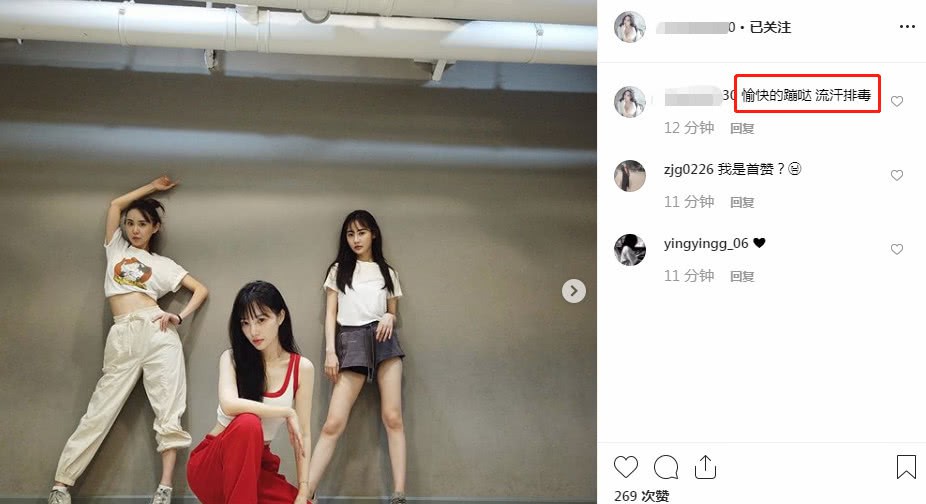The width and height of the screenshot is (926, 504).
Task: Open yingyingg_06's profile
Action: click(x=706, y=243)
